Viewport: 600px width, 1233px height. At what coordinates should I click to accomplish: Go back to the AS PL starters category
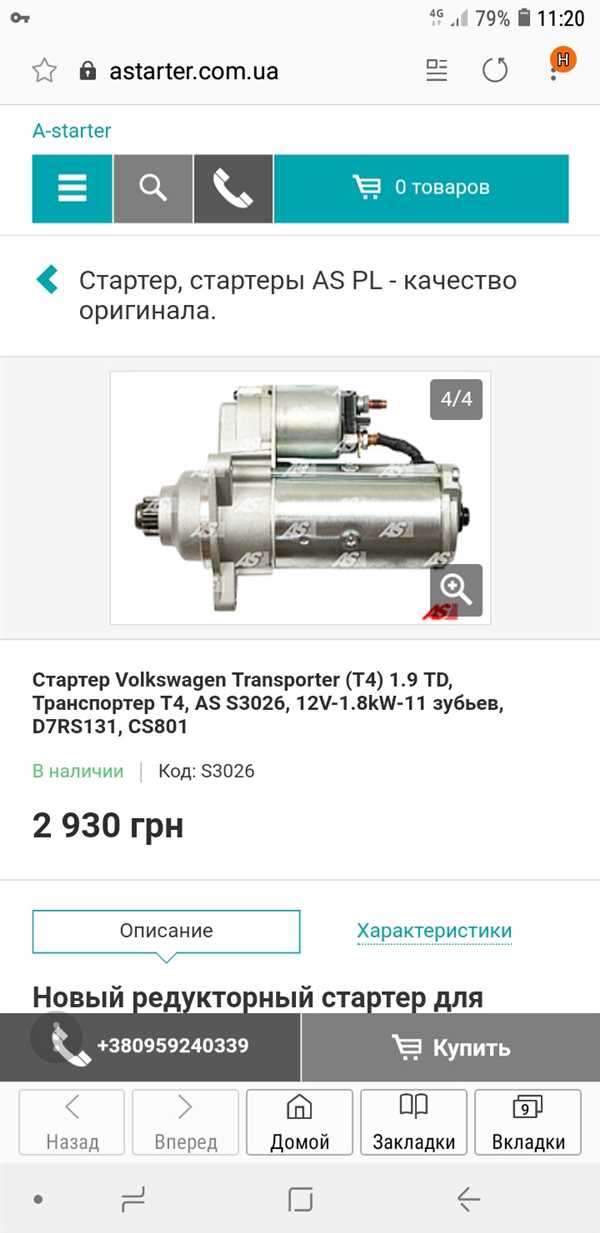[47, 280]
